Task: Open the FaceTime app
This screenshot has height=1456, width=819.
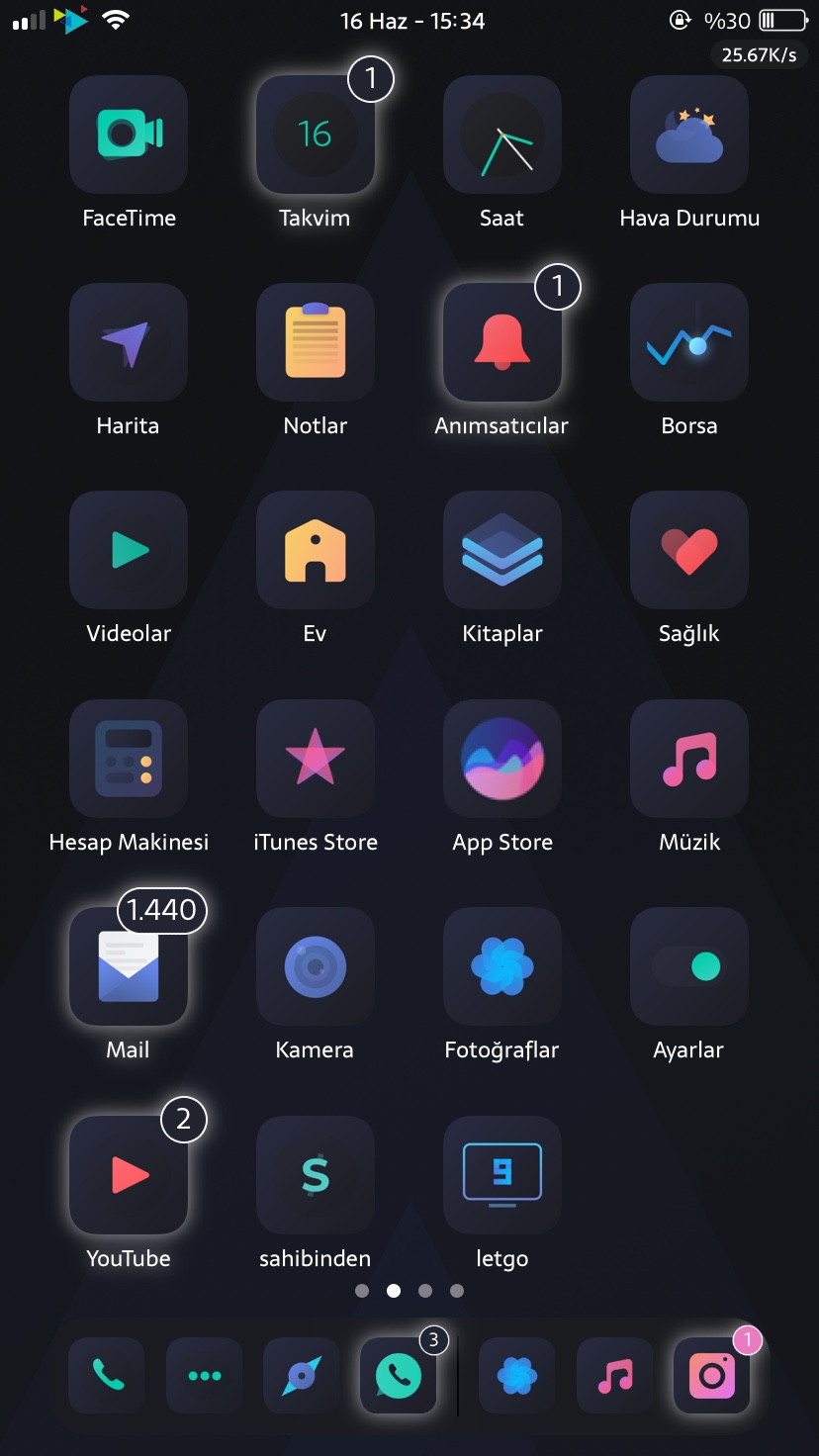Action: click(129, 135)
